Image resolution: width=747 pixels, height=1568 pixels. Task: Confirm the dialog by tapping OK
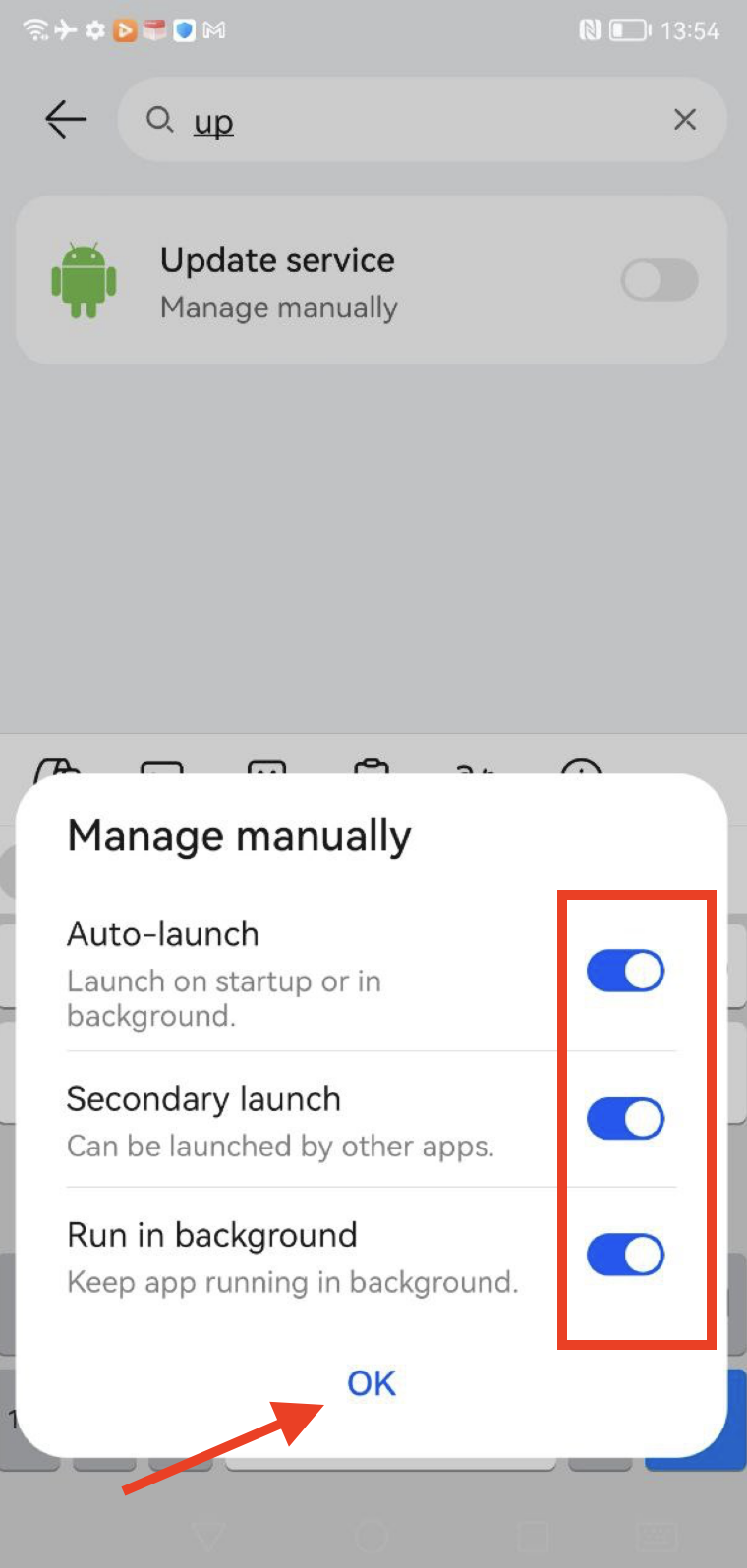[x=371, y=1382]
